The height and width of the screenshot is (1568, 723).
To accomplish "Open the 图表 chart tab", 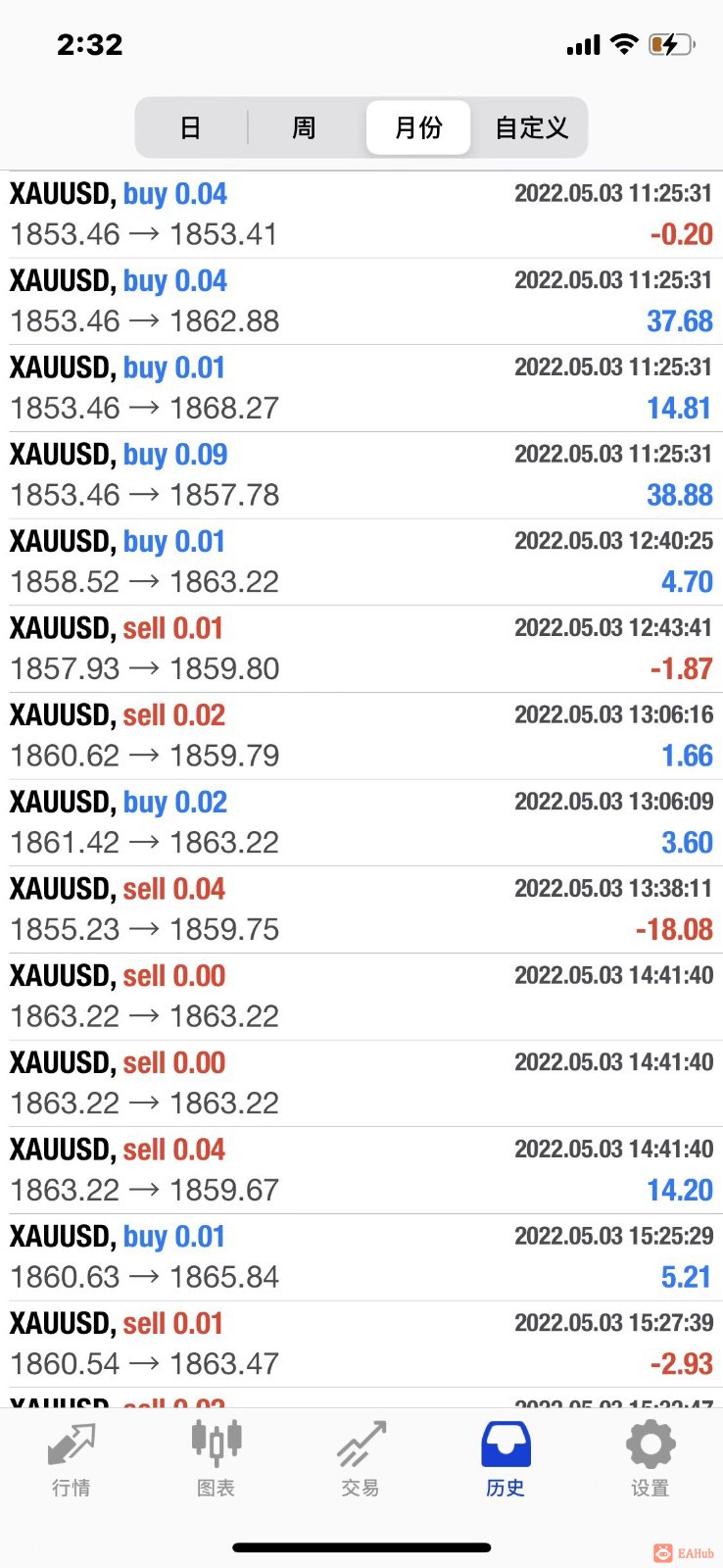I will [216, 1460].
